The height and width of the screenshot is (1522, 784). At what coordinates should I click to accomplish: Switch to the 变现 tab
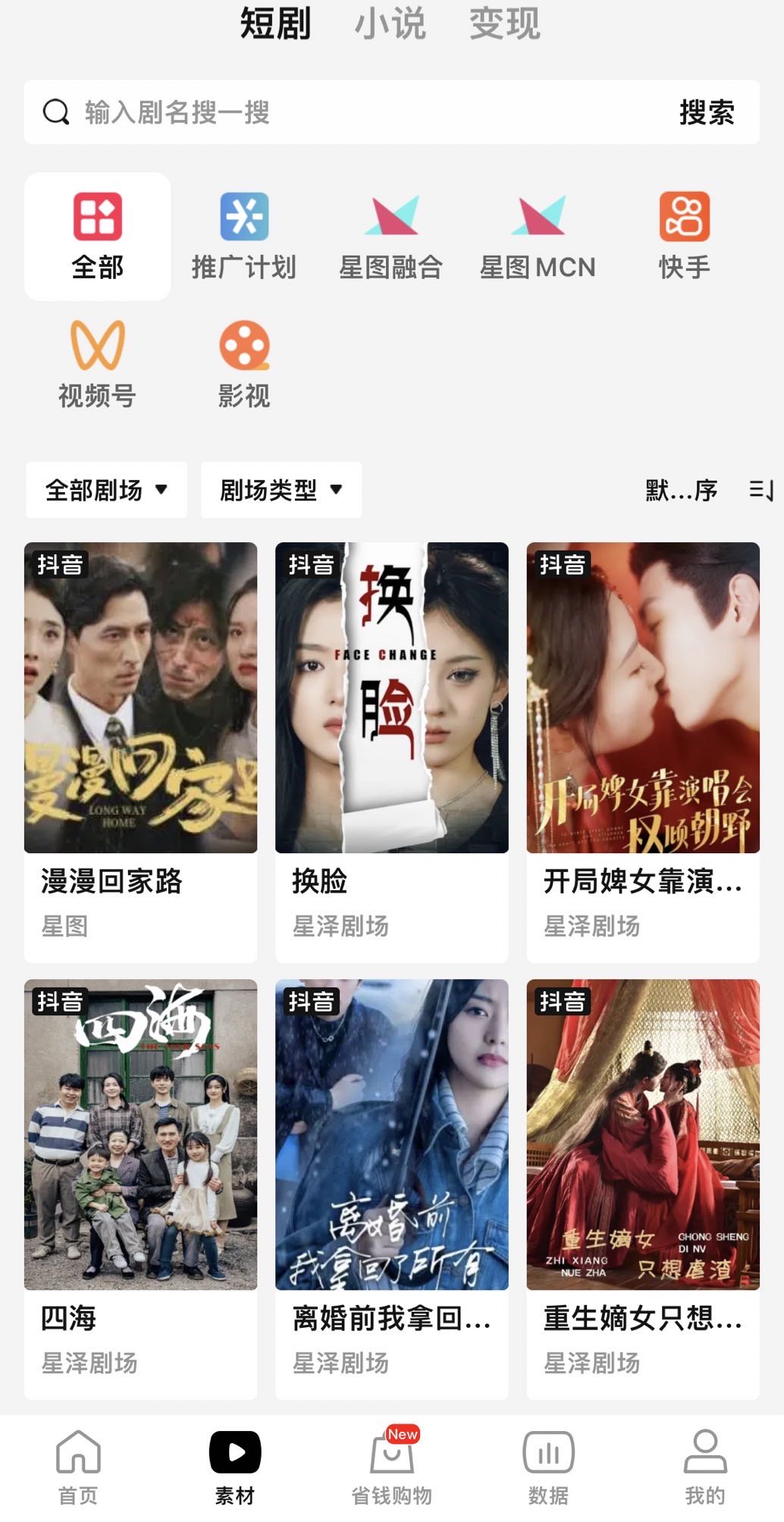504,25
